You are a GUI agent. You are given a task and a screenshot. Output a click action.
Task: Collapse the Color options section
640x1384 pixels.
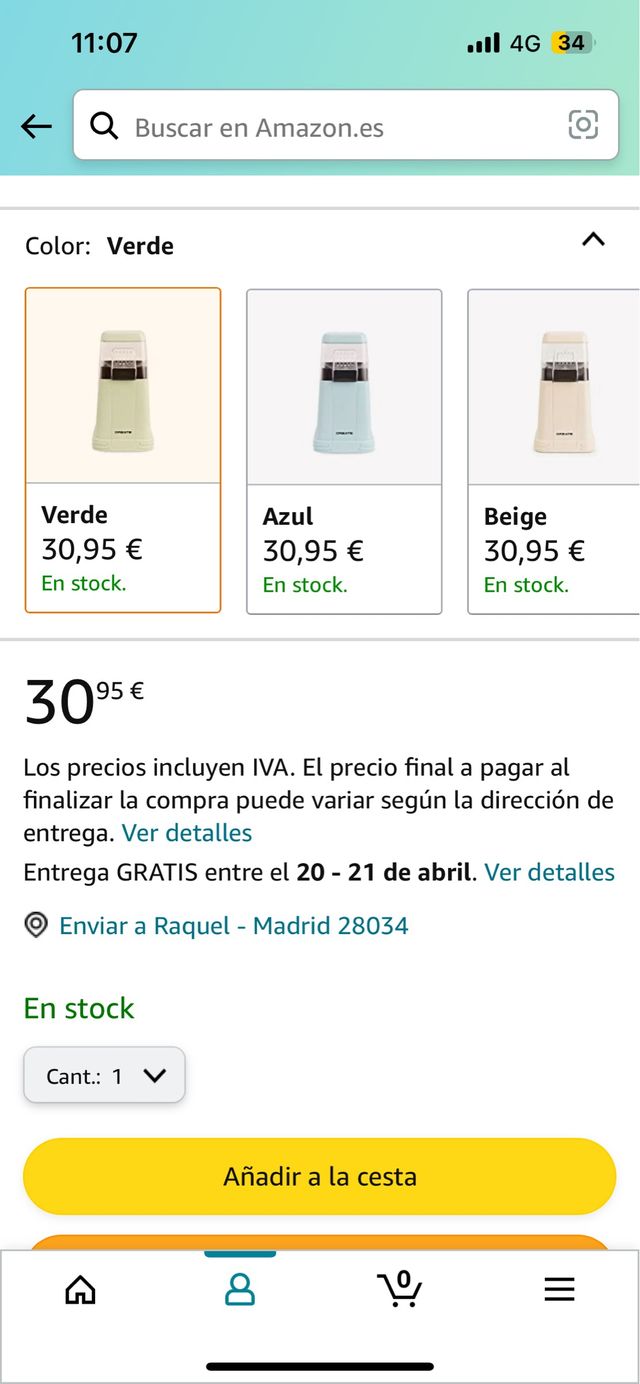(593, 240)
